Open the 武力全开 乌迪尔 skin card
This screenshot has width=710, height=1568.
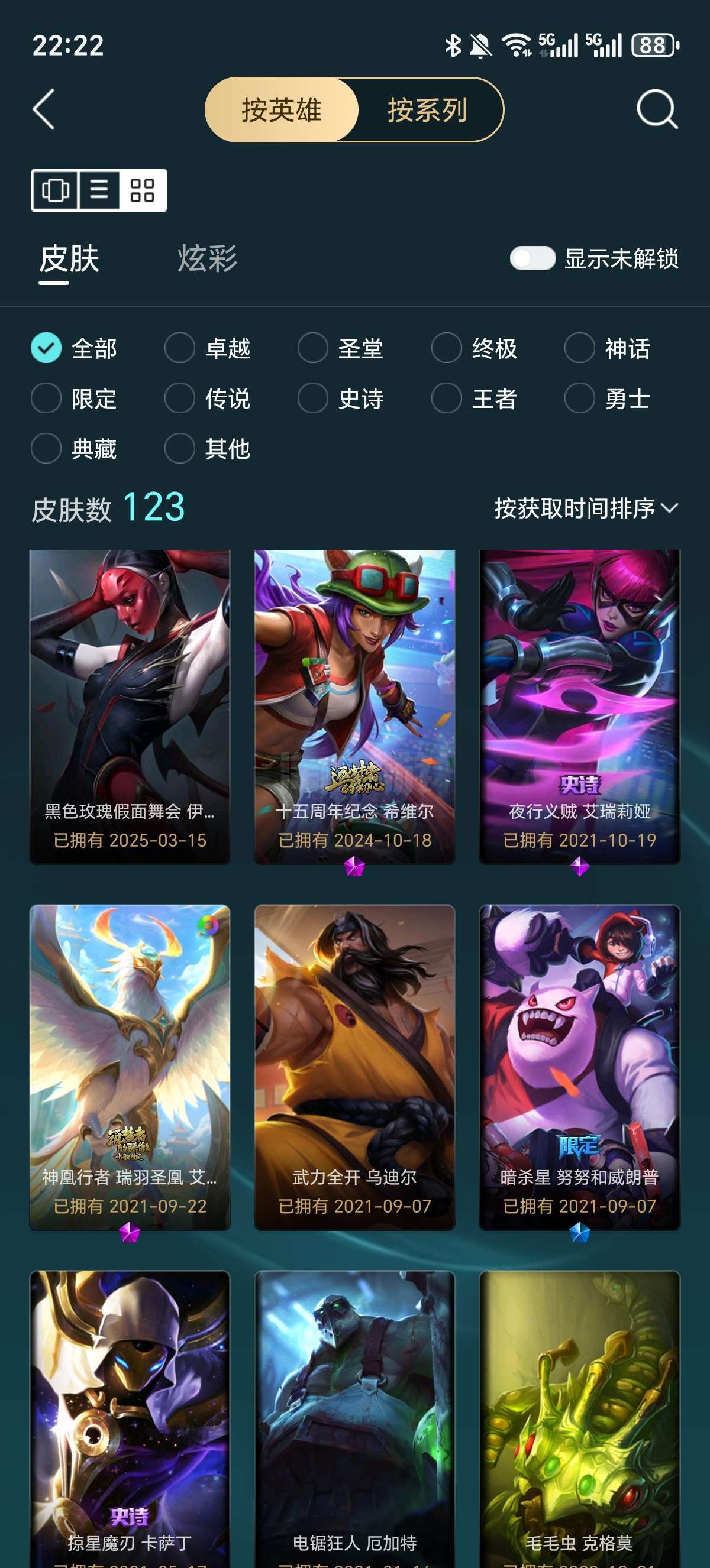click(354, 1067)
